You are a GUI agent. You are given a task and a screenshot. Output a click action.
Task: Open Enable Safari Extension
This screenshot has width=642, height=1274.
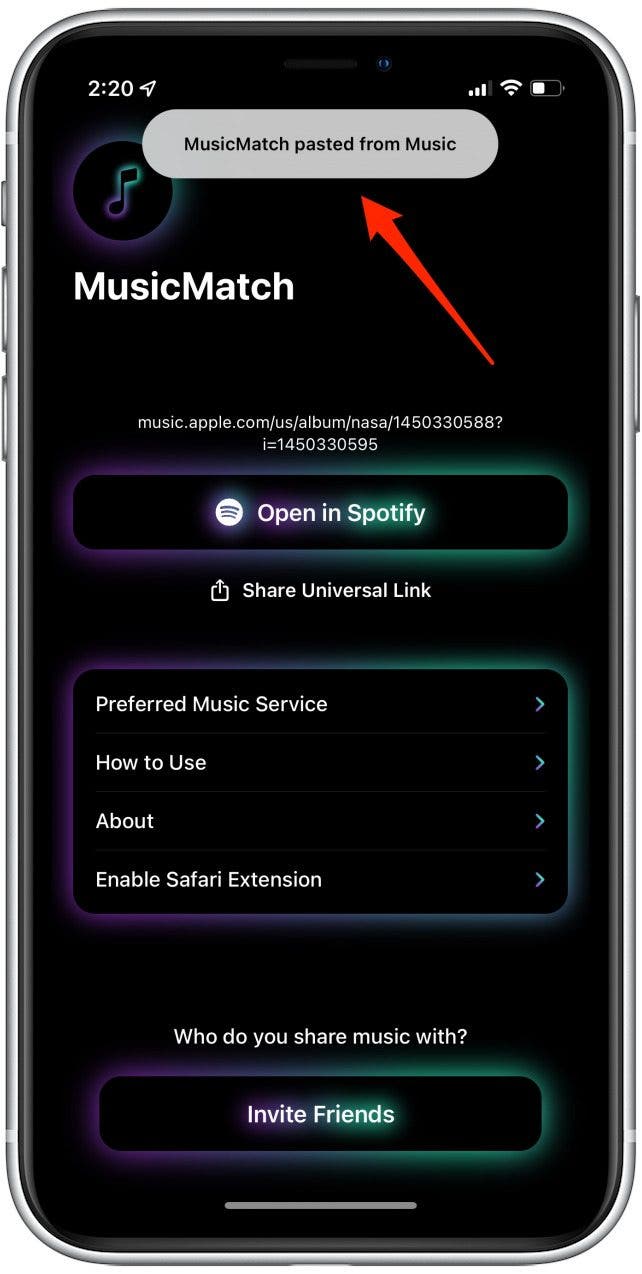pos(320,880)
